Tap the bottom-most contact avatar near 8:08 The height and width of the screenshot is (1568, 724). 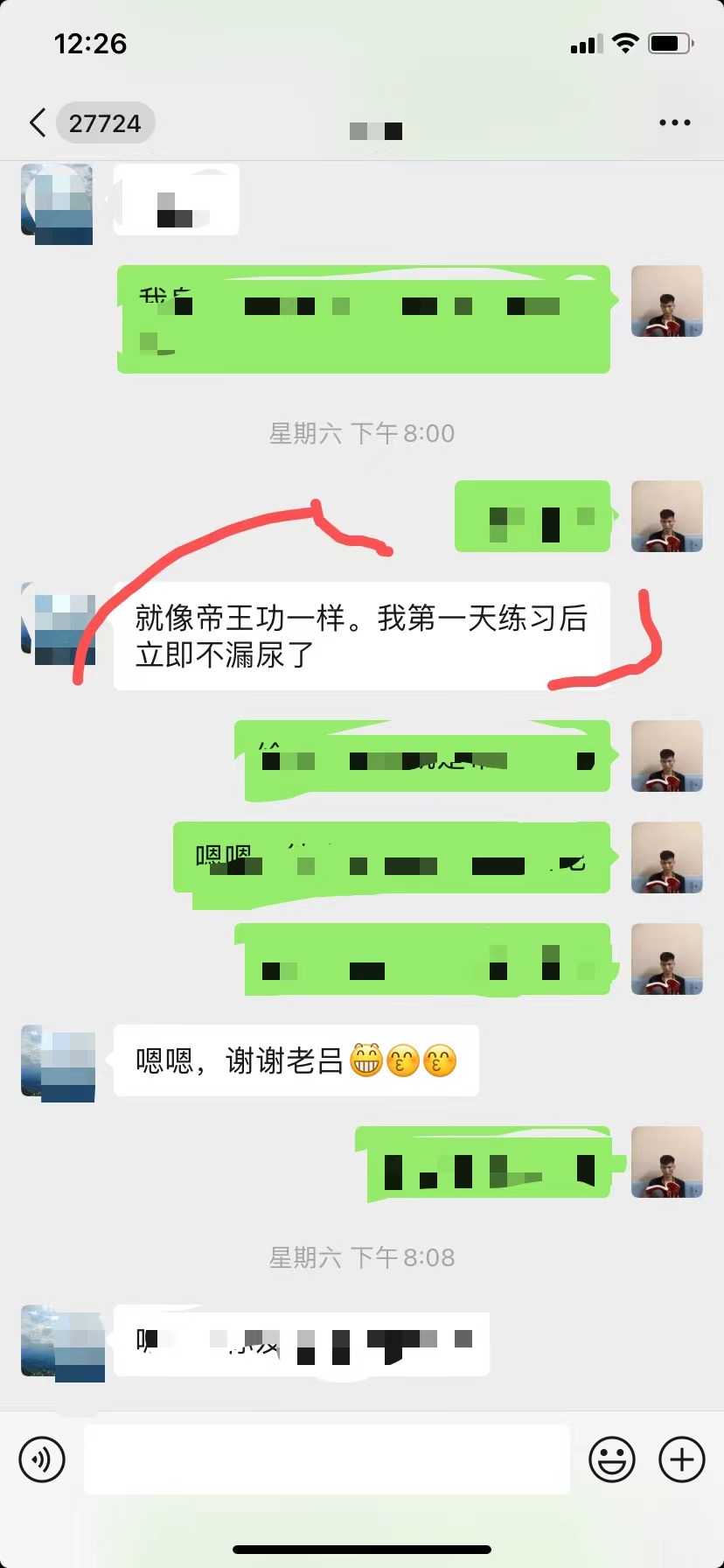[58, 1341]
